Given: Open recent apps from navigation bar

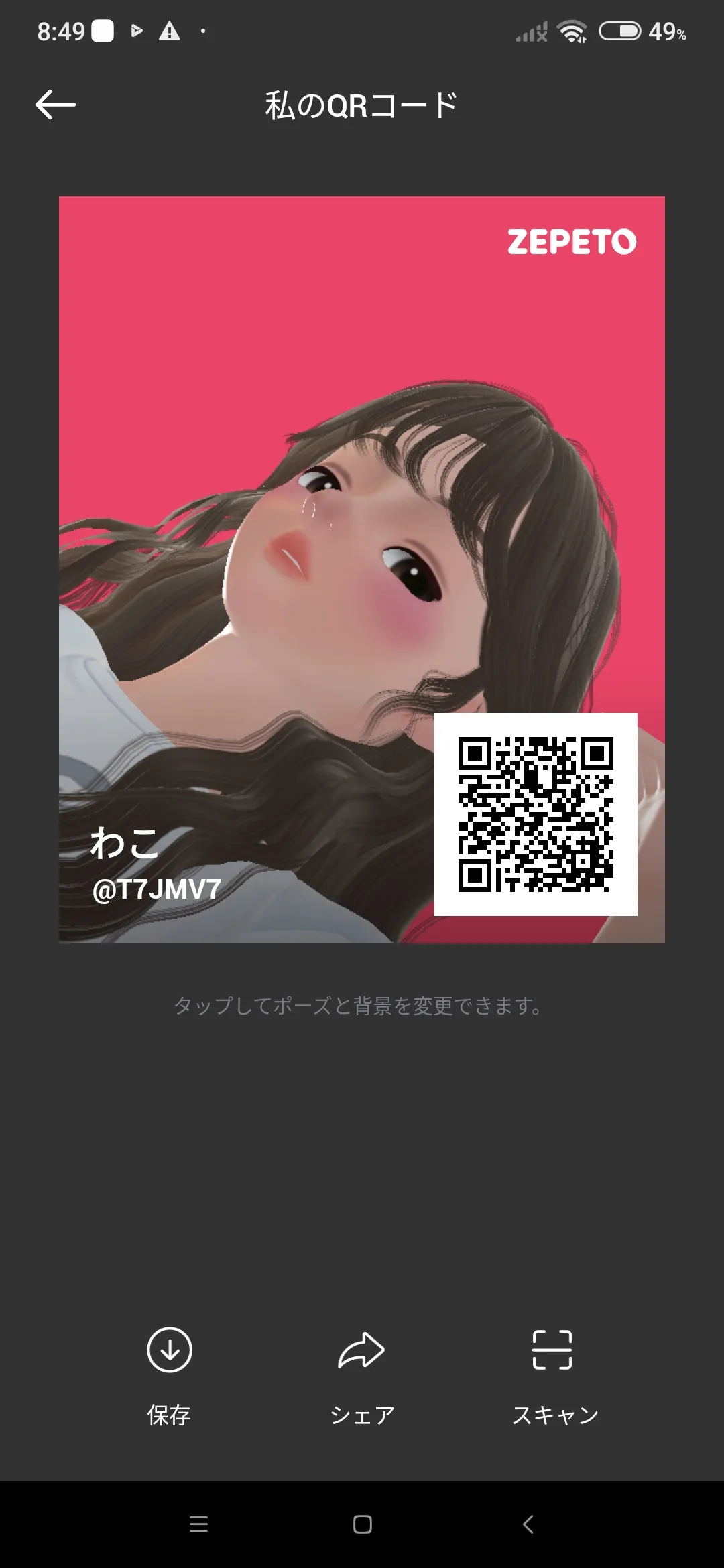Looking at the screenshot, I should [198, 1524].
